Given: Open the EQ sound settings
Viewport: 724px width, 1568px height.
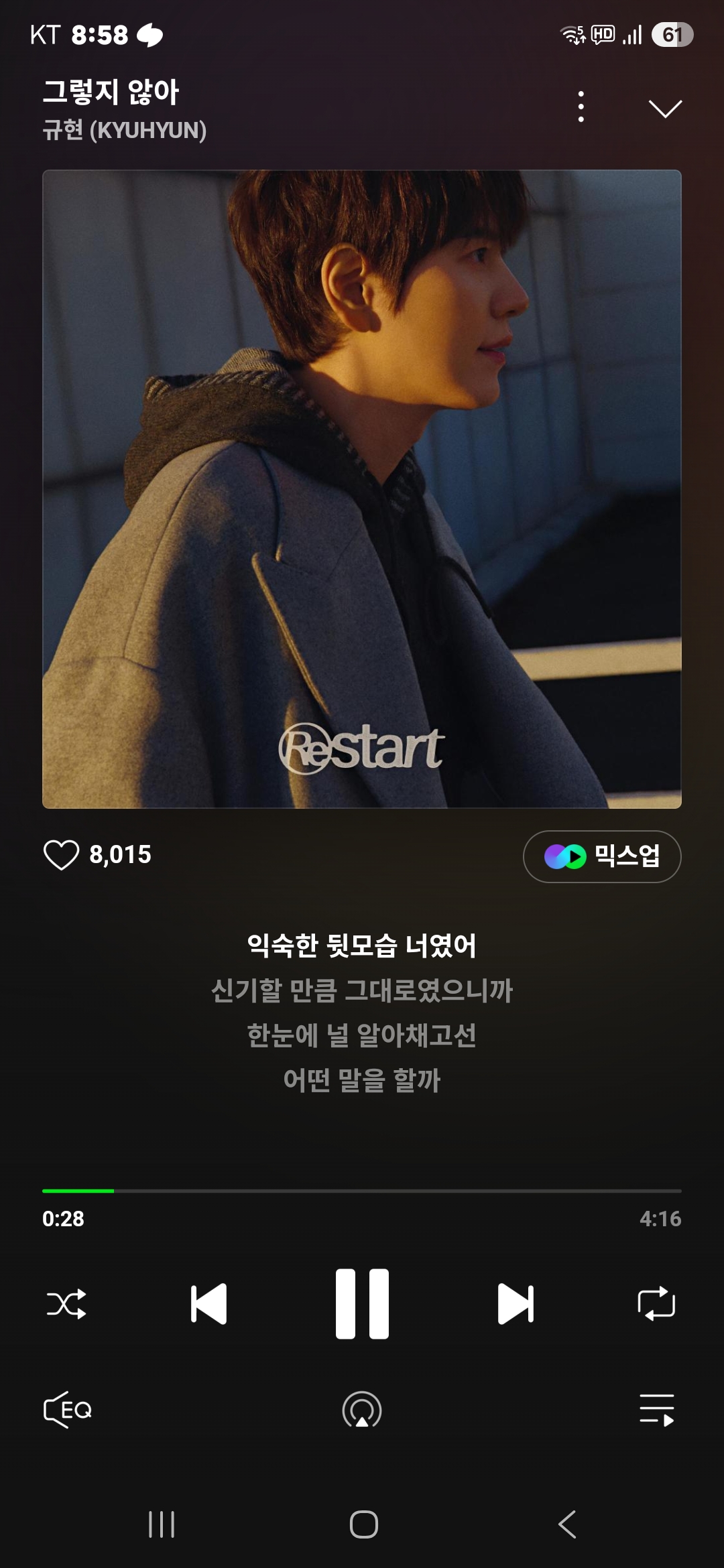Looking at the screenshot, I should 68,1410.
